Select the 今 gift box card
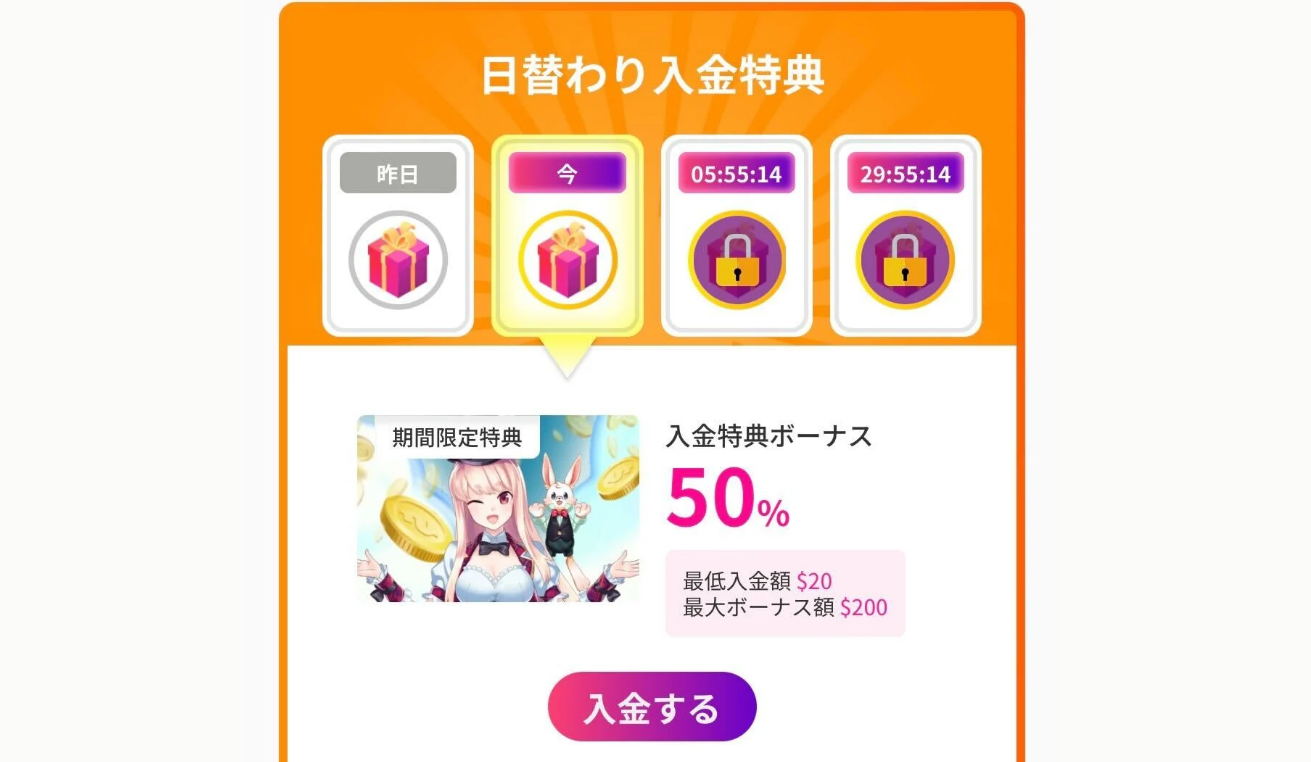1311x762 pixels. coord(567,237)
